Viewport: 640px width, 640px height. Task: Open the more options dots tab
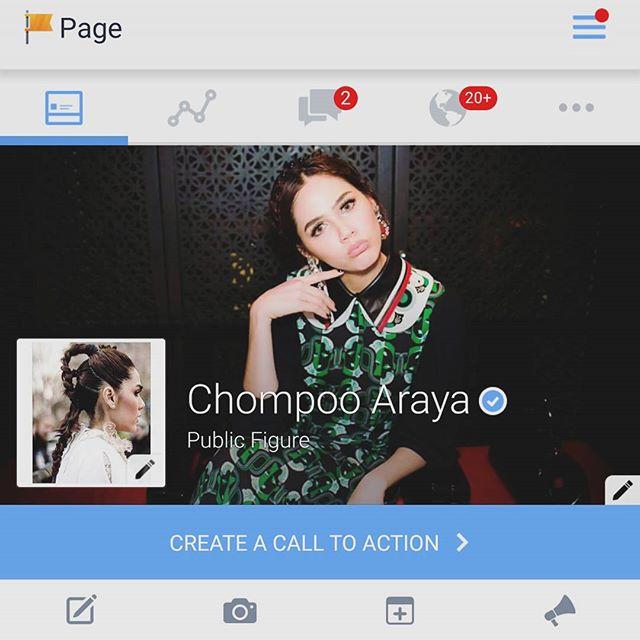click(x=576, y=108)
